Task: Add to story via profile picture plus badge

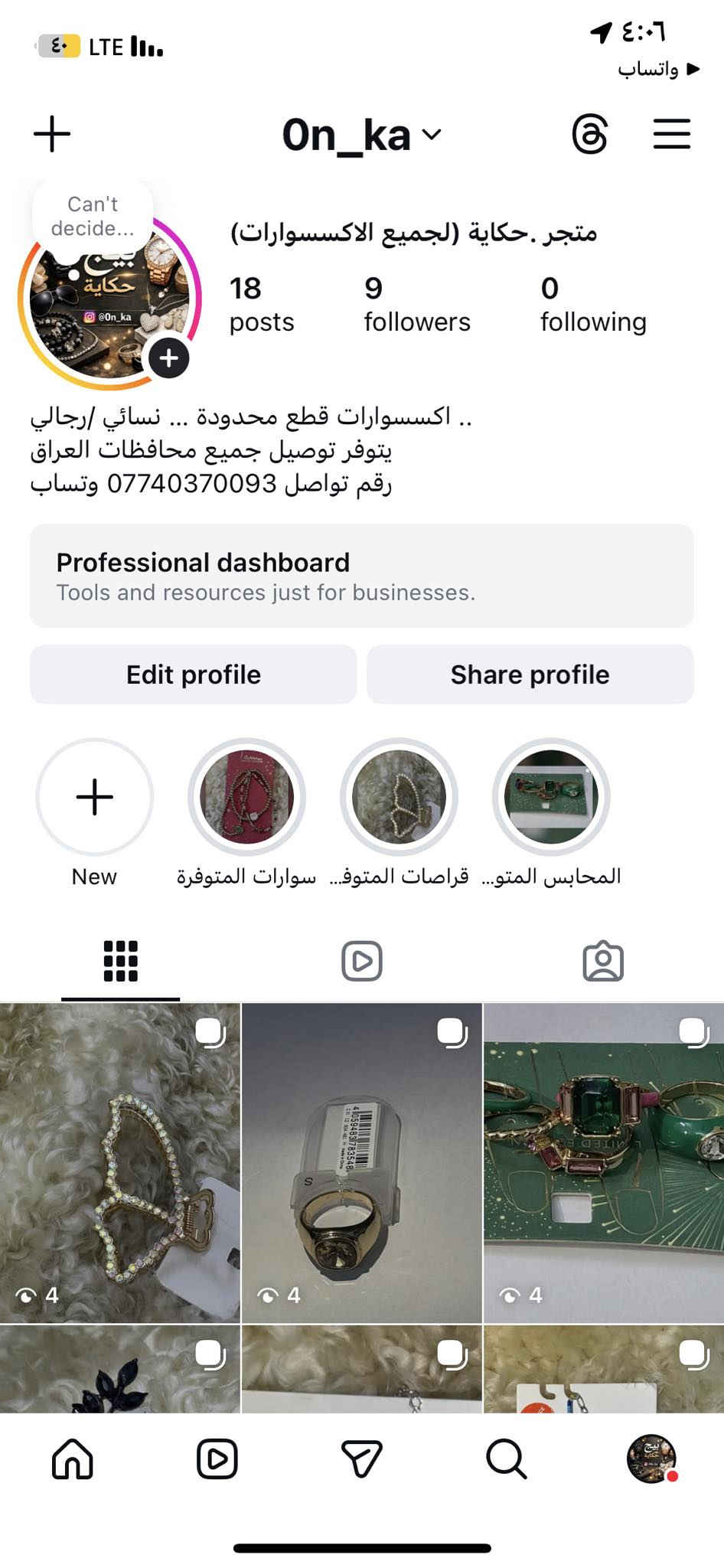Action: pyautogui.click(x=168, y=358)
